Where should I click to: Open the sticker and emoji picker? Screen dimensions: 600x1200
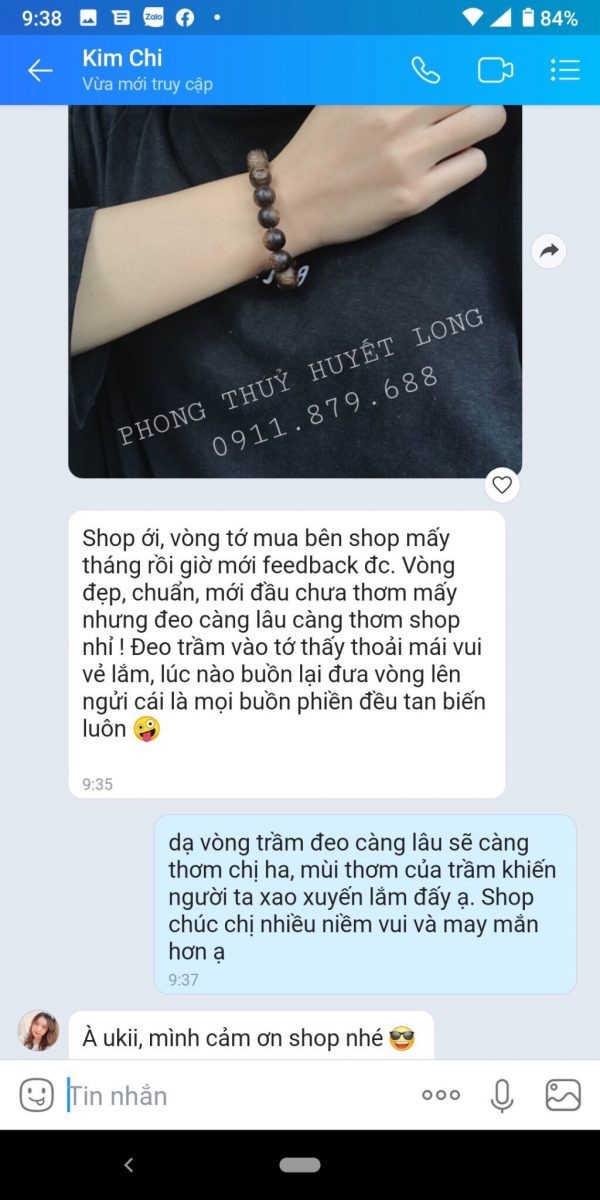click(x=37, y=1095)
